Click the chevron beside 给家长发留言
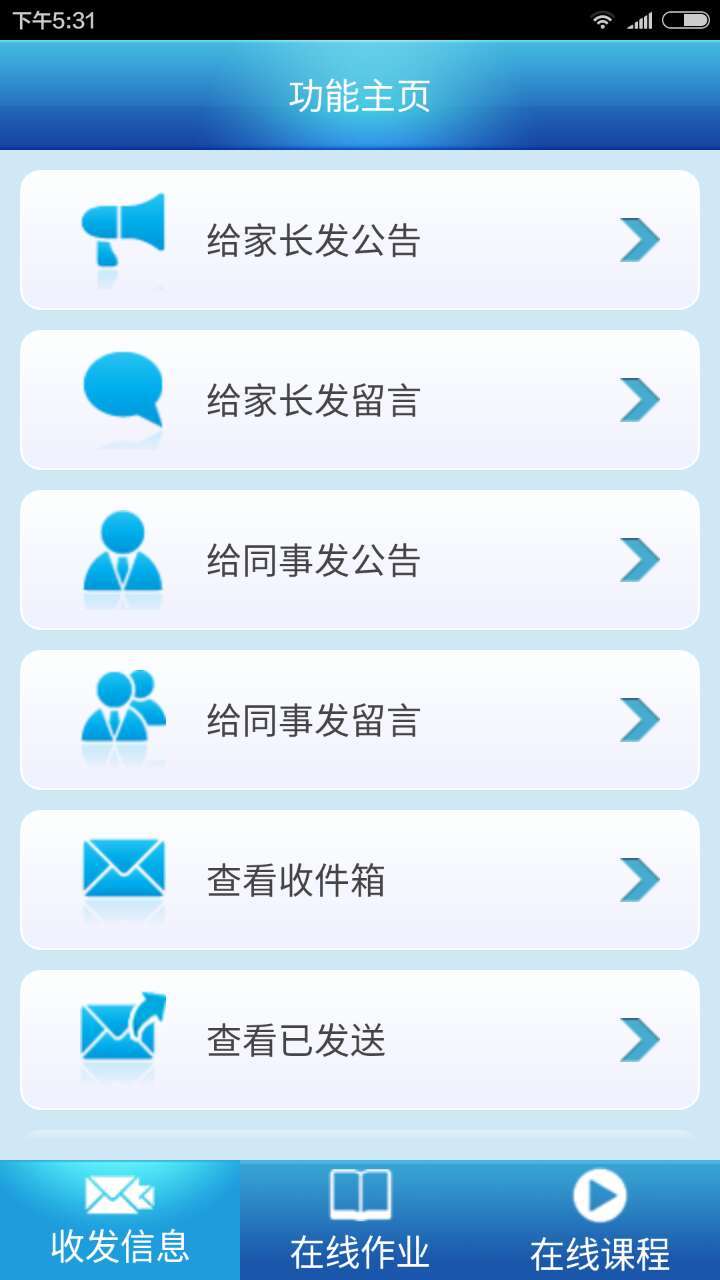Viewport: 720px width, 1280px height. point(638,399)
